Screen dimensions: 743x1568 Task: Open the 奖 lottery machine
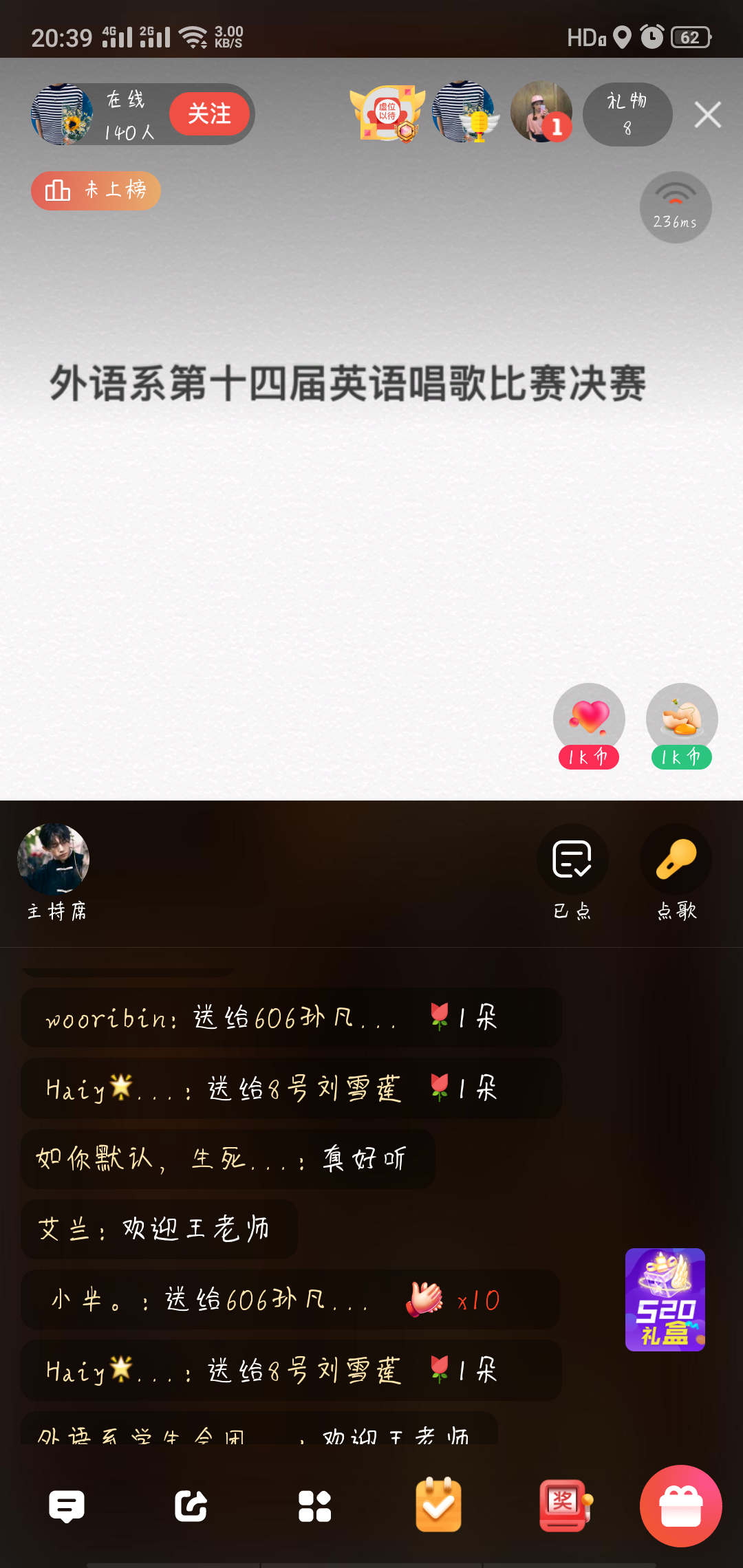565,1505
